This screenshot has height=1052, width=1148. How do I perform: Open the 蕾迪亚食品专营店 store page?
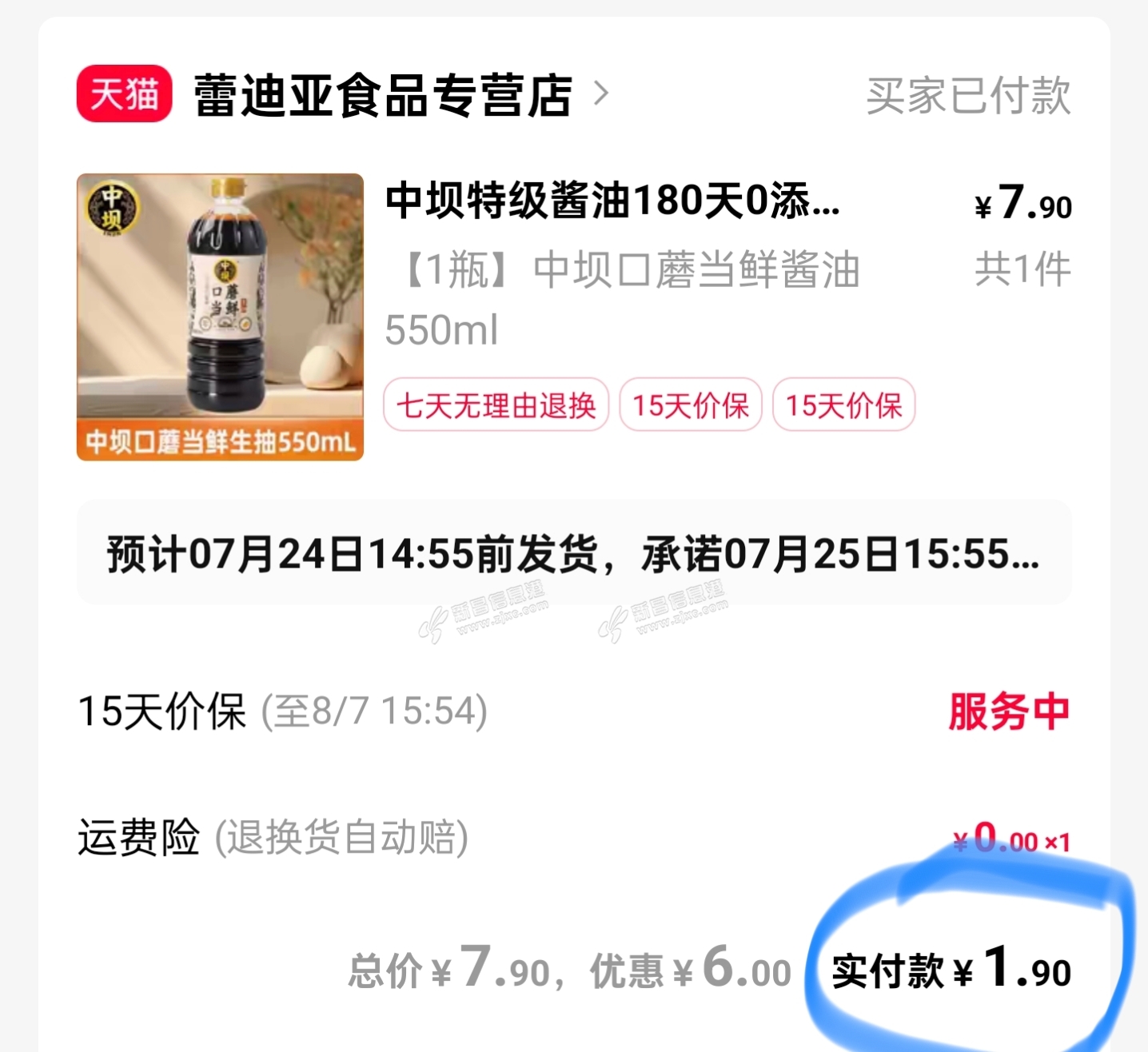point(382,95)
